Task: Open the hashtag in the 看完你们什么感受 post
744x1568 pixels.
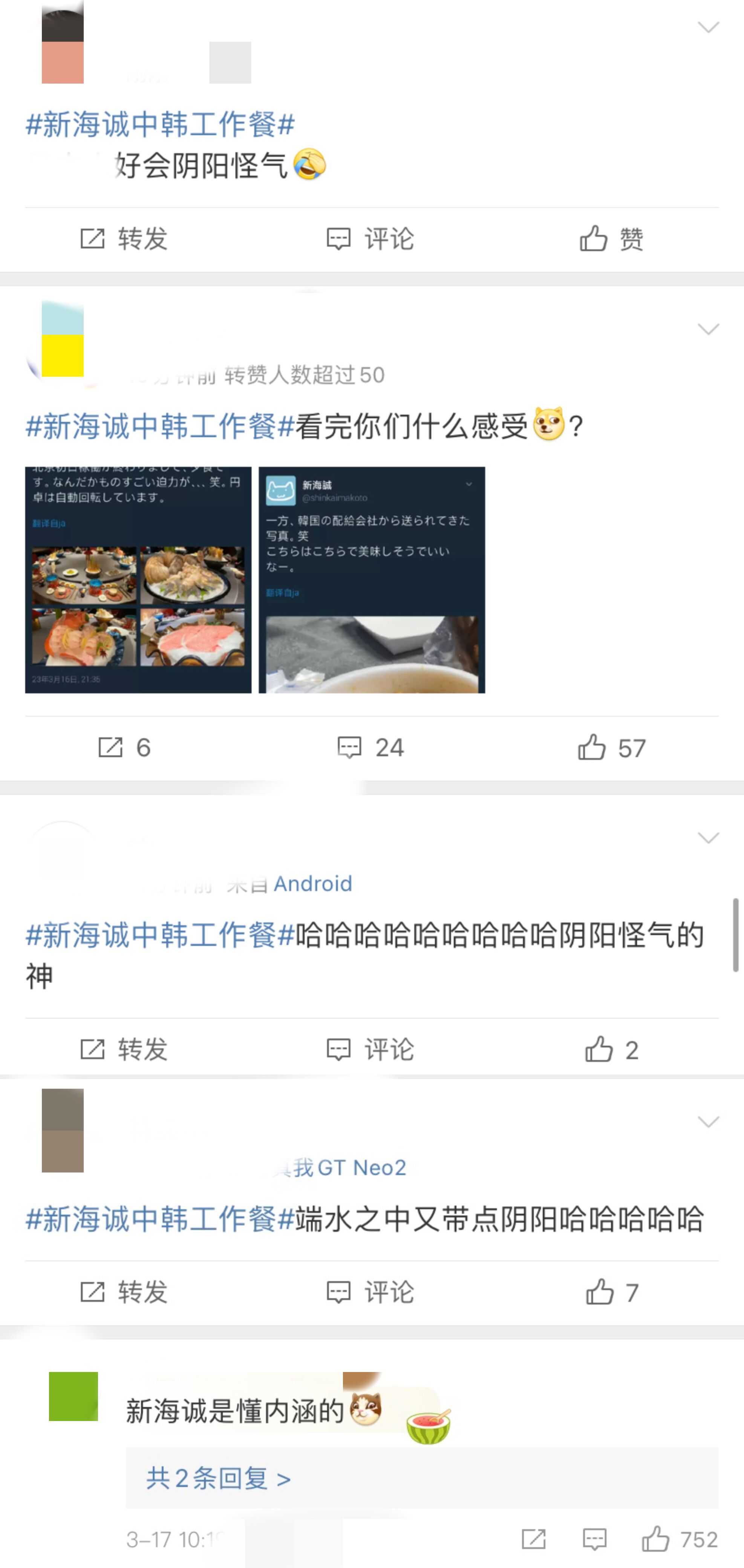Action: coord(160,426)
